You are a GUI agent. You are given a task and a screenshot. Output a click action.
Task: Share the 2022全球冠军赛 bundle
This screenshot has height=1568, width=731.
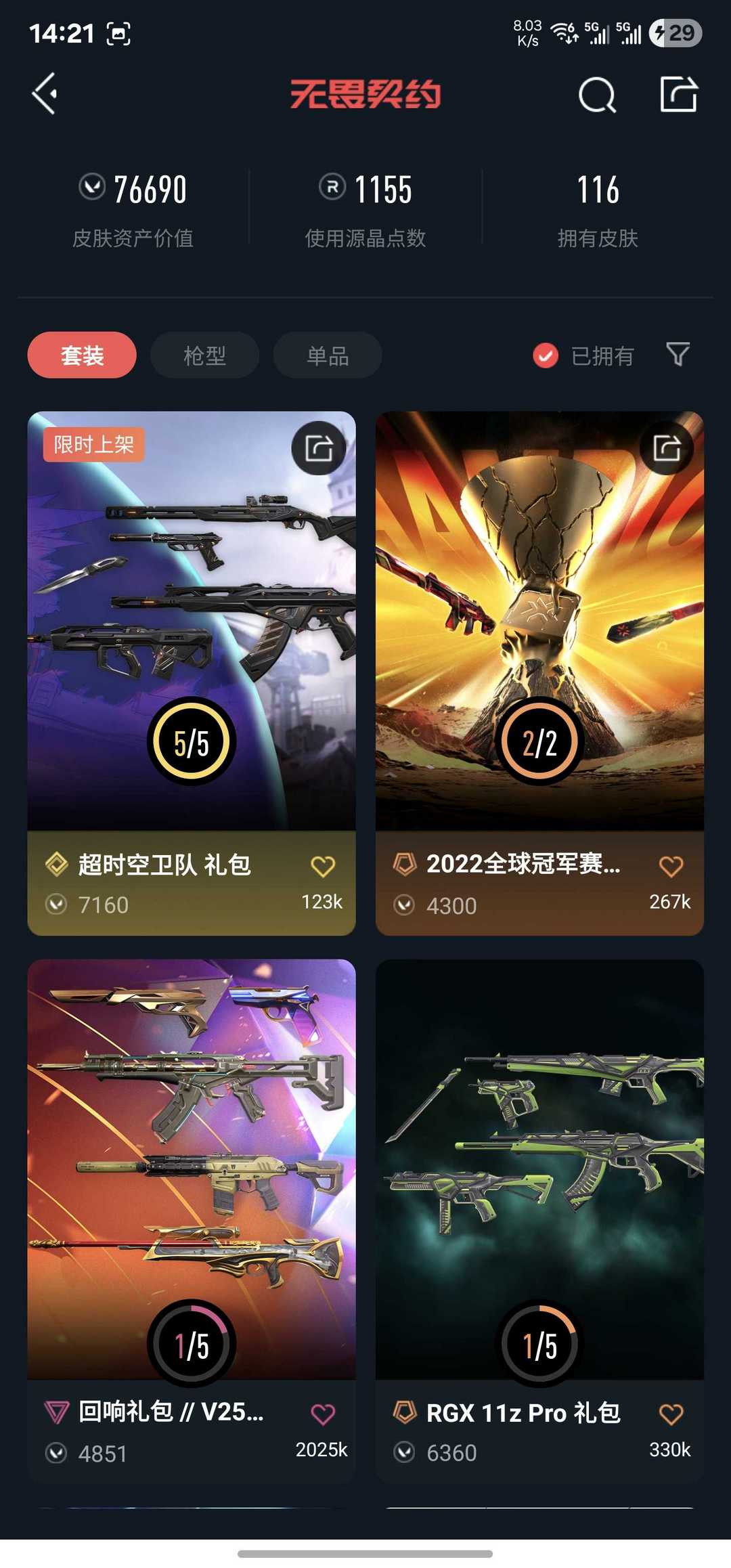(x=667, y=448)
